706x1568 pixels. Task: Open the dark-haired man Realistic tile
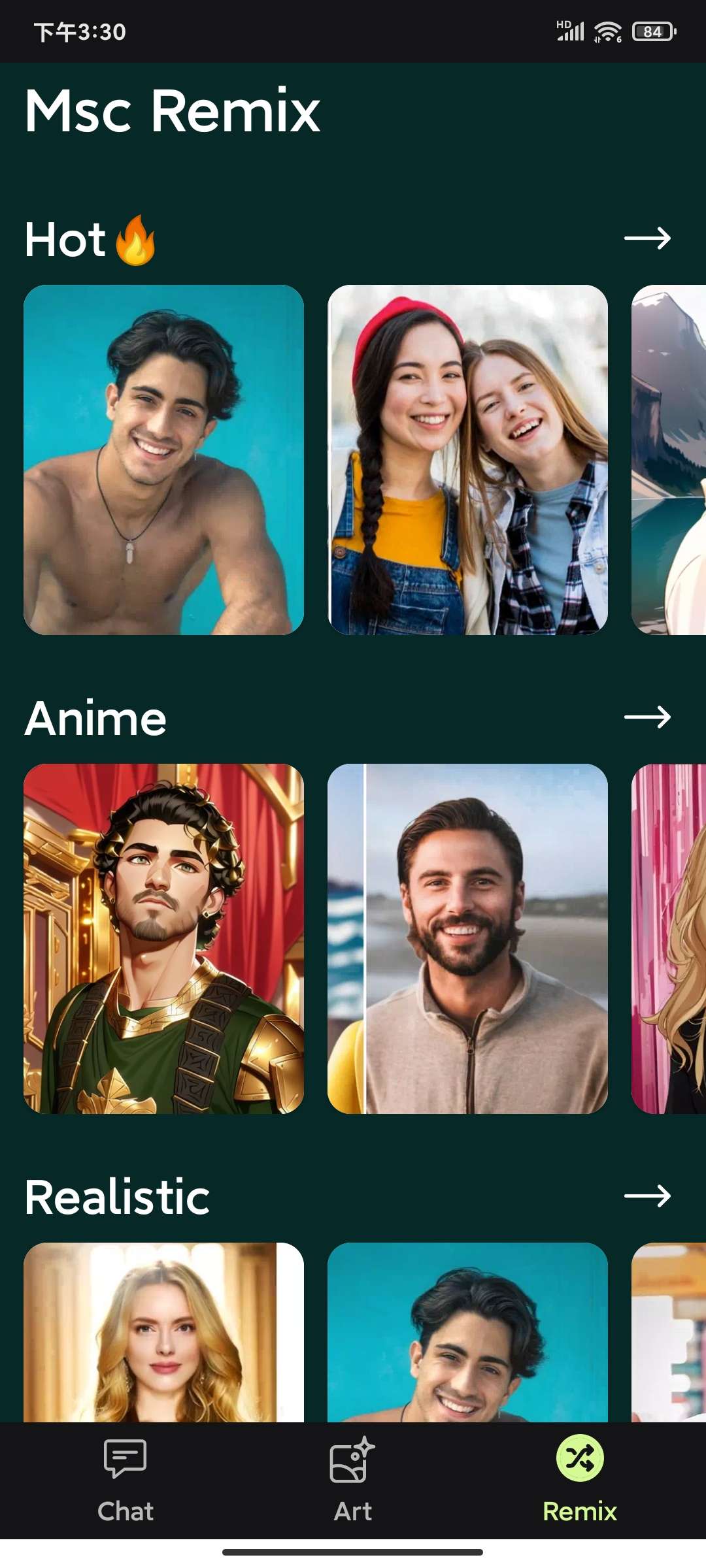click(x=467, y=1333)
